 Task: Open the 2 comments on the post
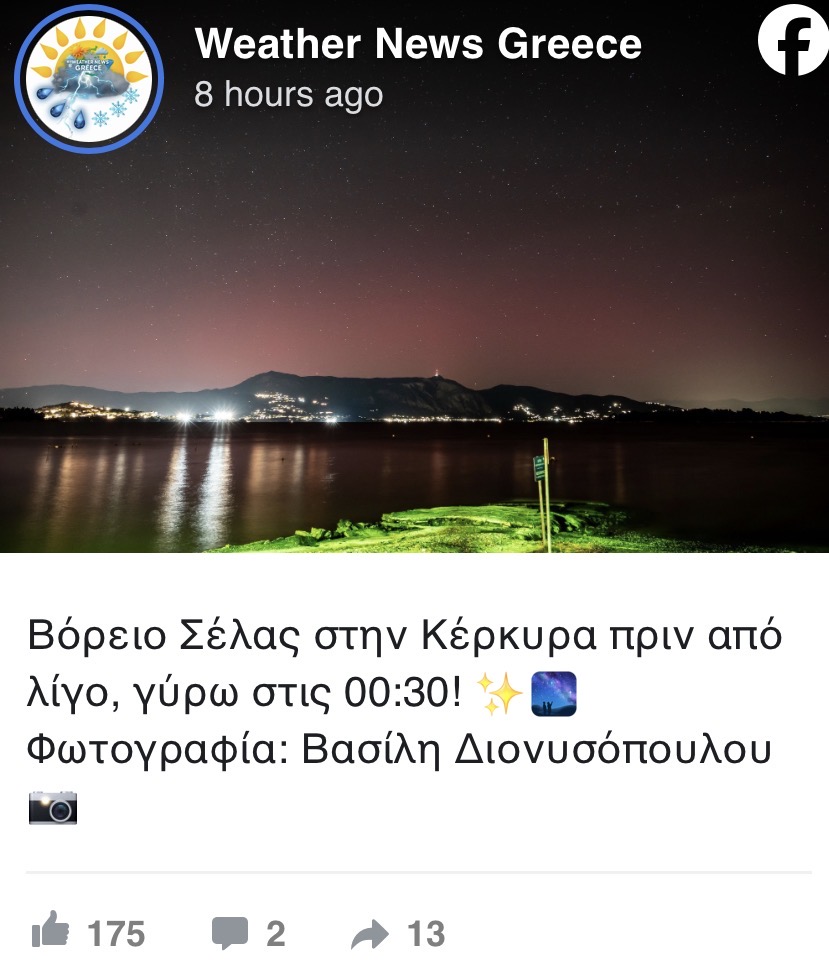230,933
